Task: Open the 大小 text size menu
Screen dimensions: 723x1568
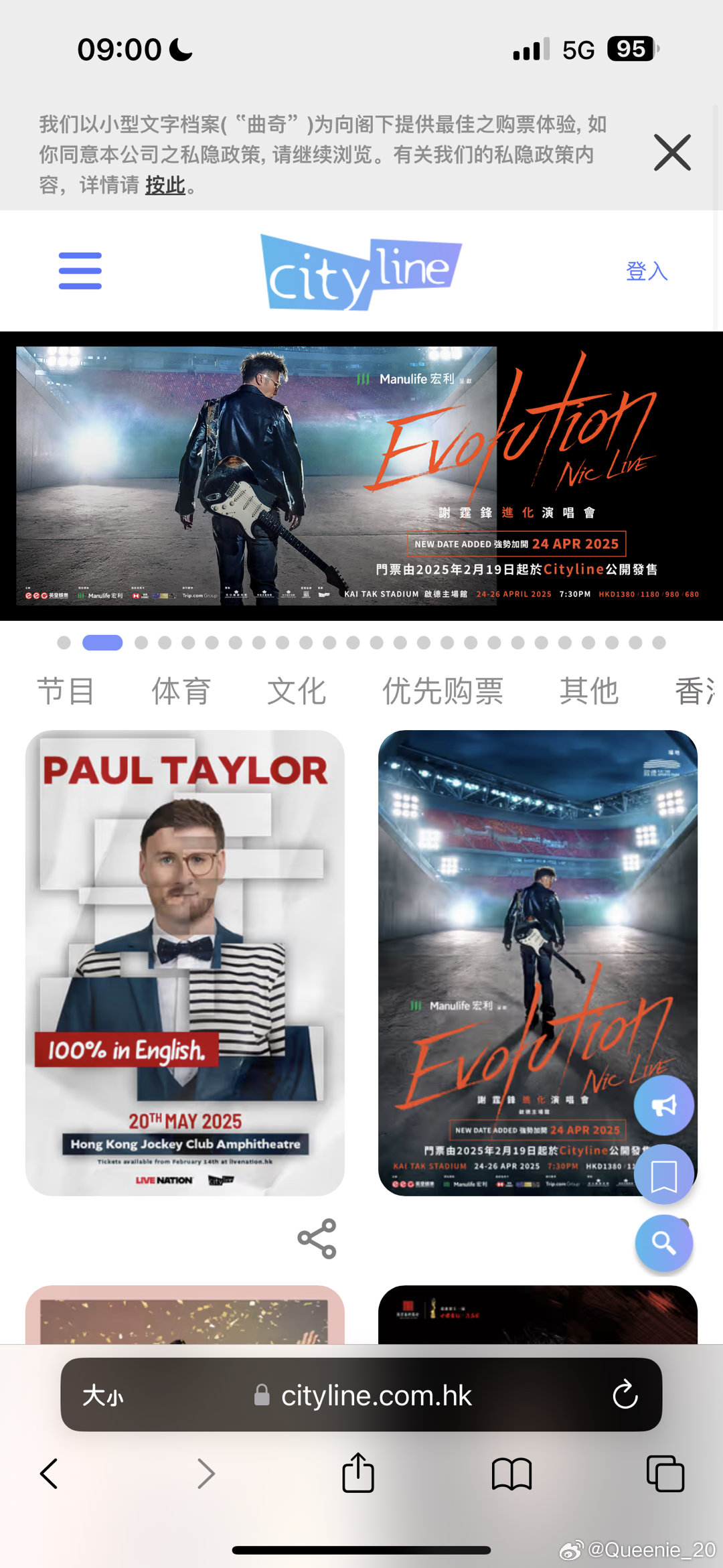Action: point(103,1396)
